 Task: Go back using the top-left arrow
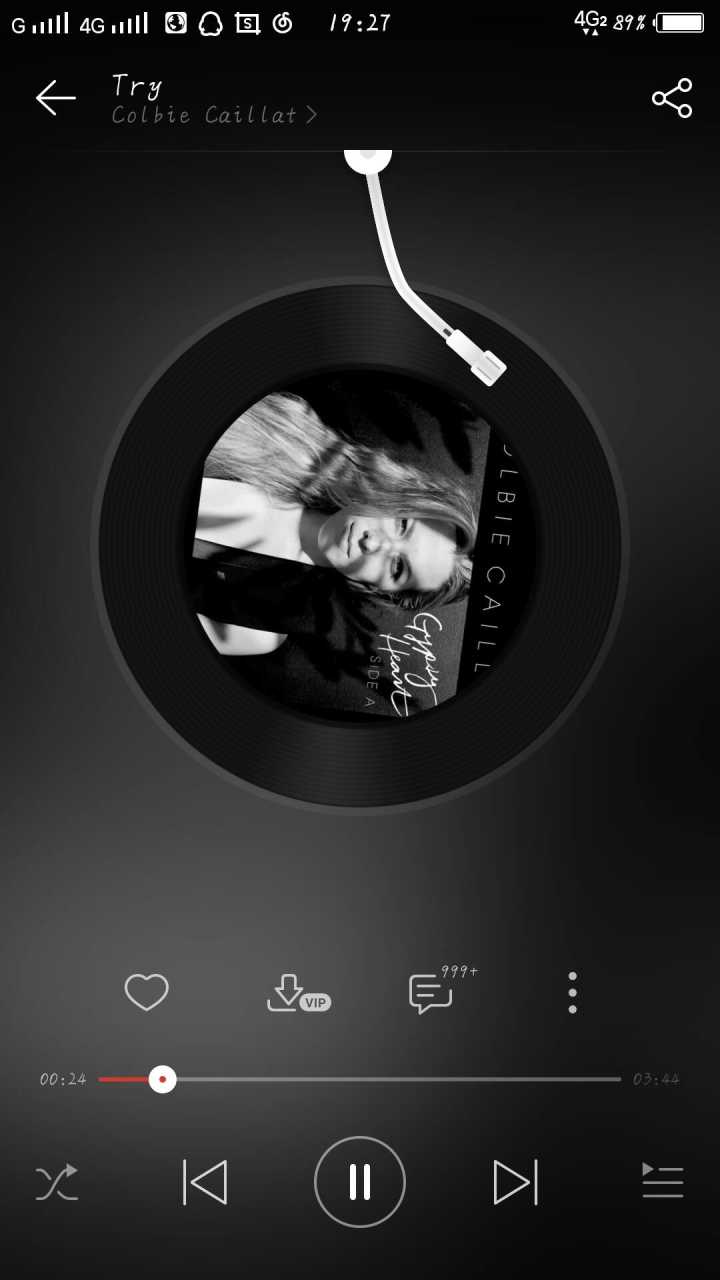click(x=56, y=97)
